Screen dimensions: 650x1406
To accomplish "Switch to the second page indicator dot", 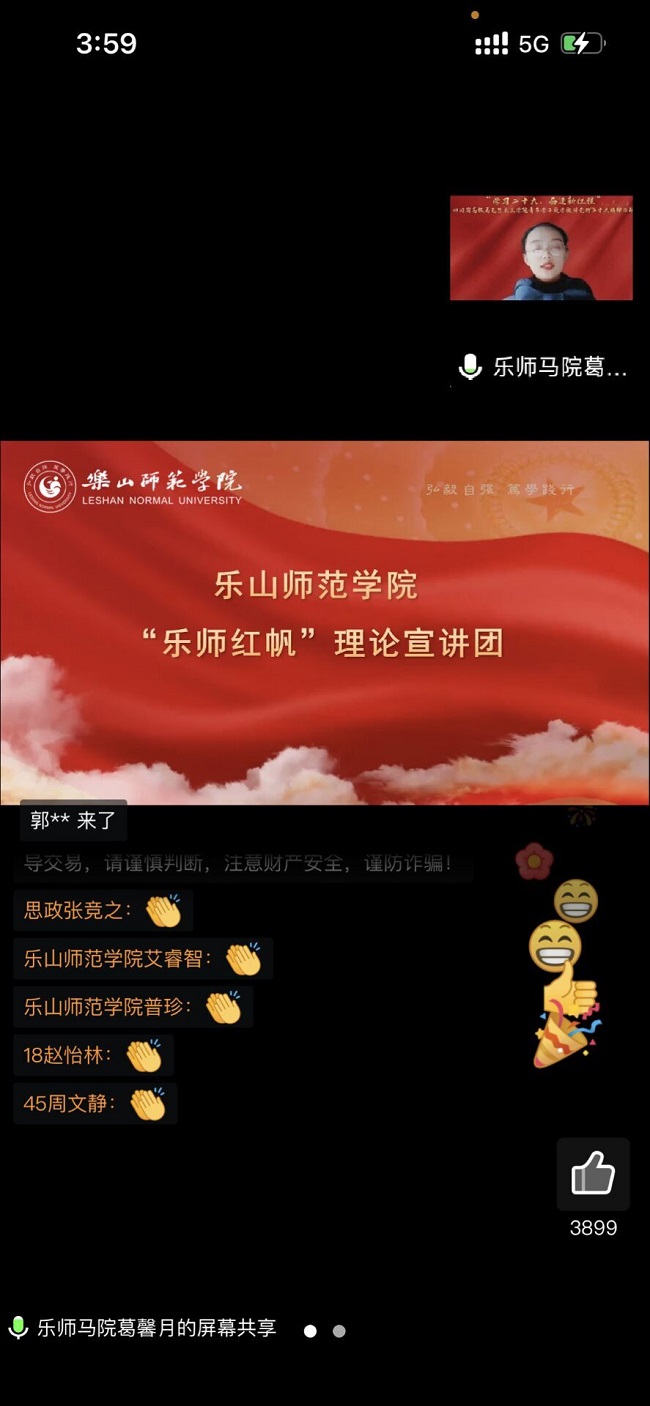I will point(339,1331).
